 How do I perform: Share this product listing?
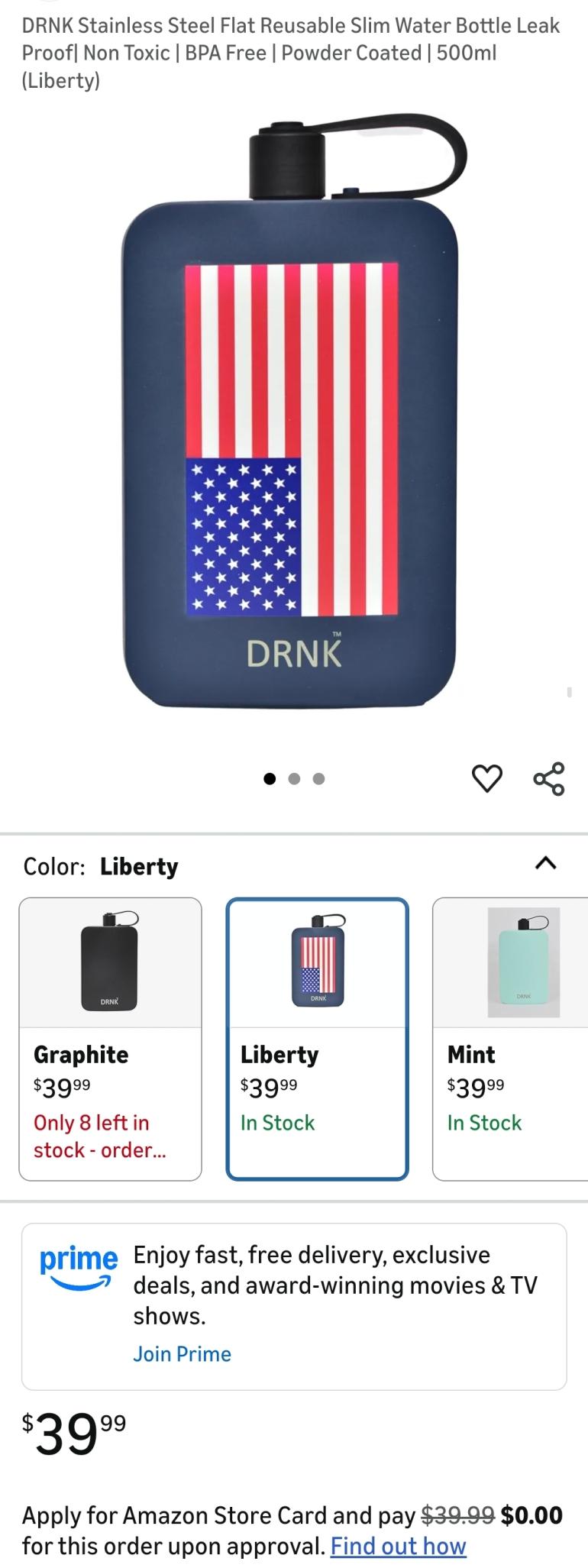point(548,778)
